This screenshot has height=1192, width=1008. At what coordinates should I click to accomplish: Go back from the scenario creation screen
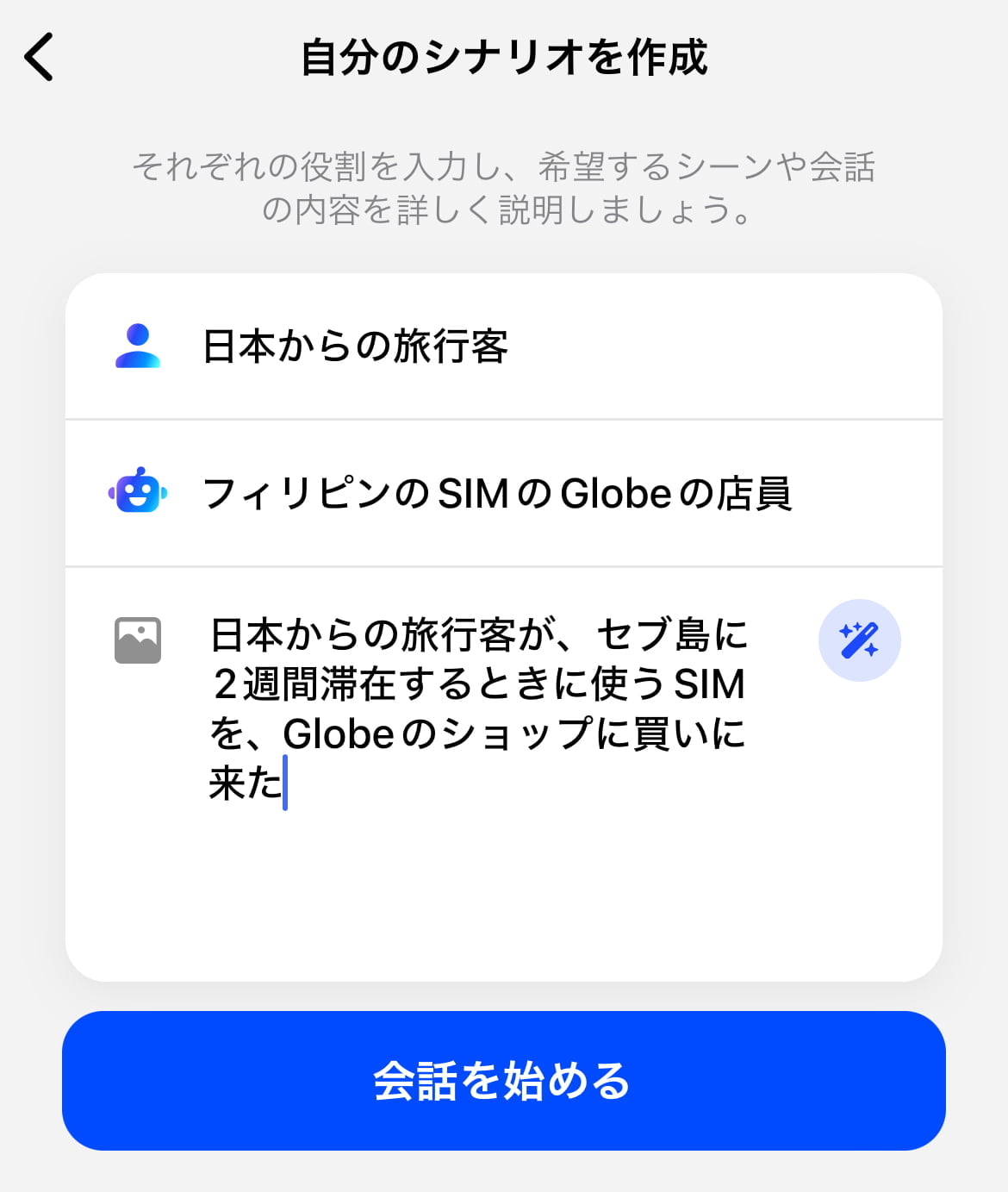pos(40,57)
